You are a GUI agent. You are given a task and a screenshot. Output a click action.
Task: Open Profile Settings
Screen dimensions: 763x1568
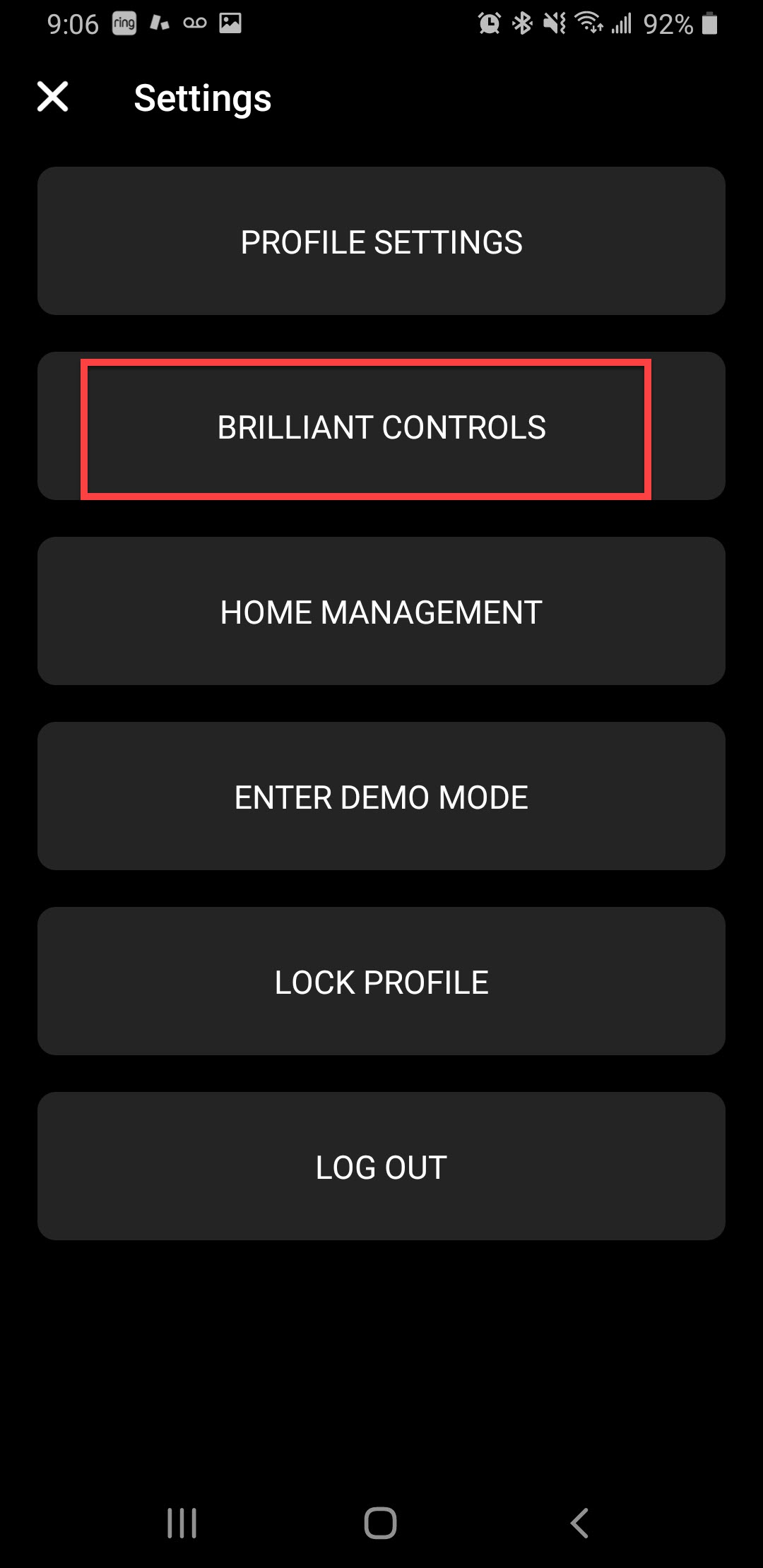point(381,241)
